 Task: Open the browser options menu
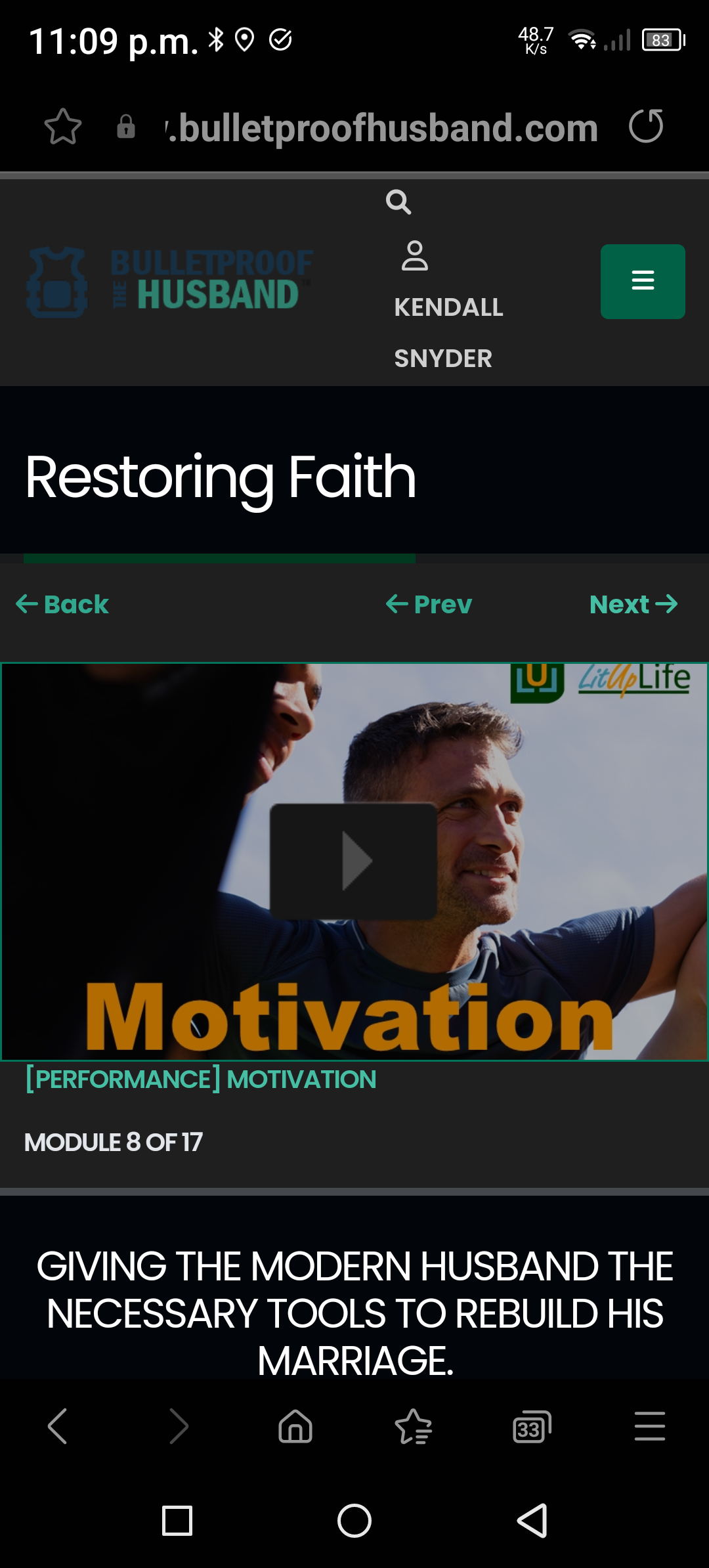coord(649,1426)
